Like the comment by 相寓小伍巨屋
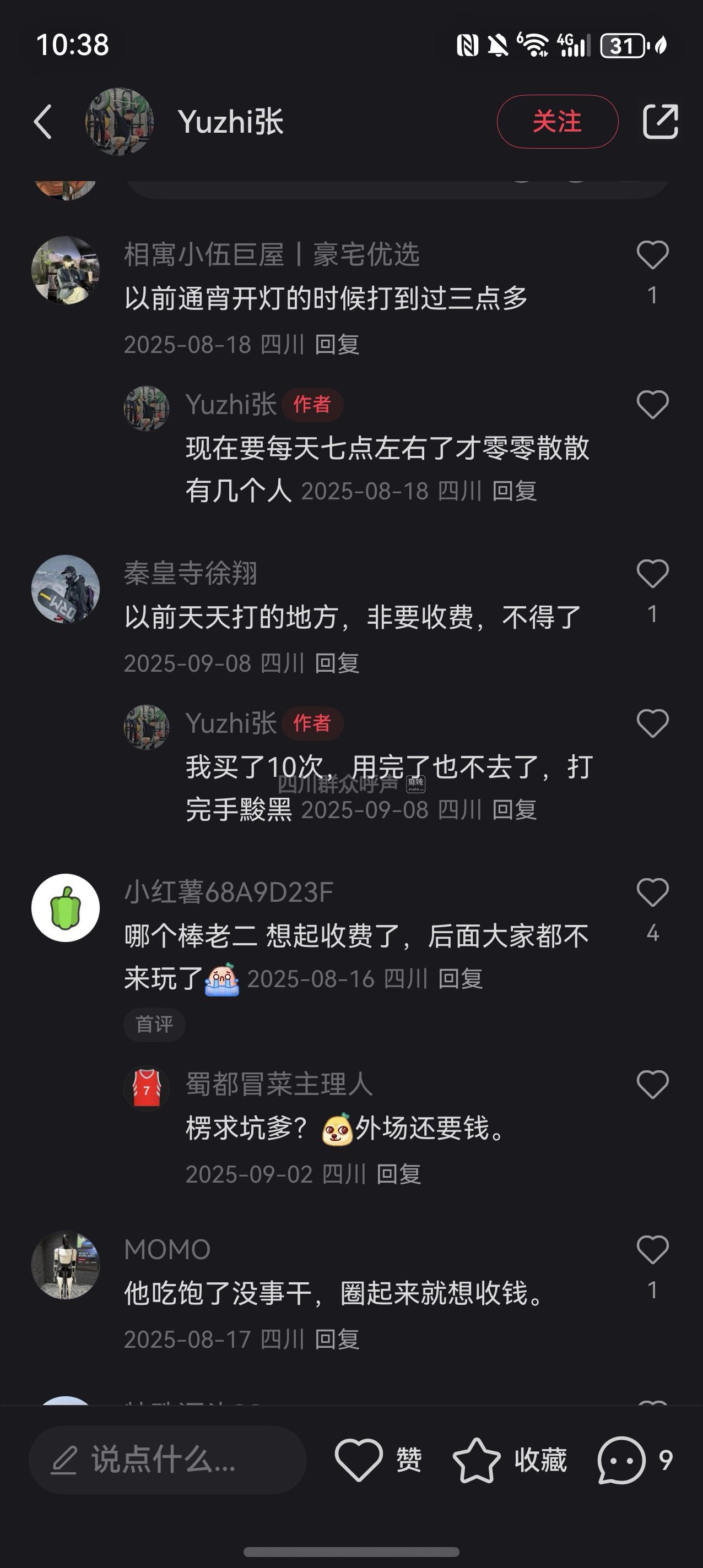 (x=652, y=255)
